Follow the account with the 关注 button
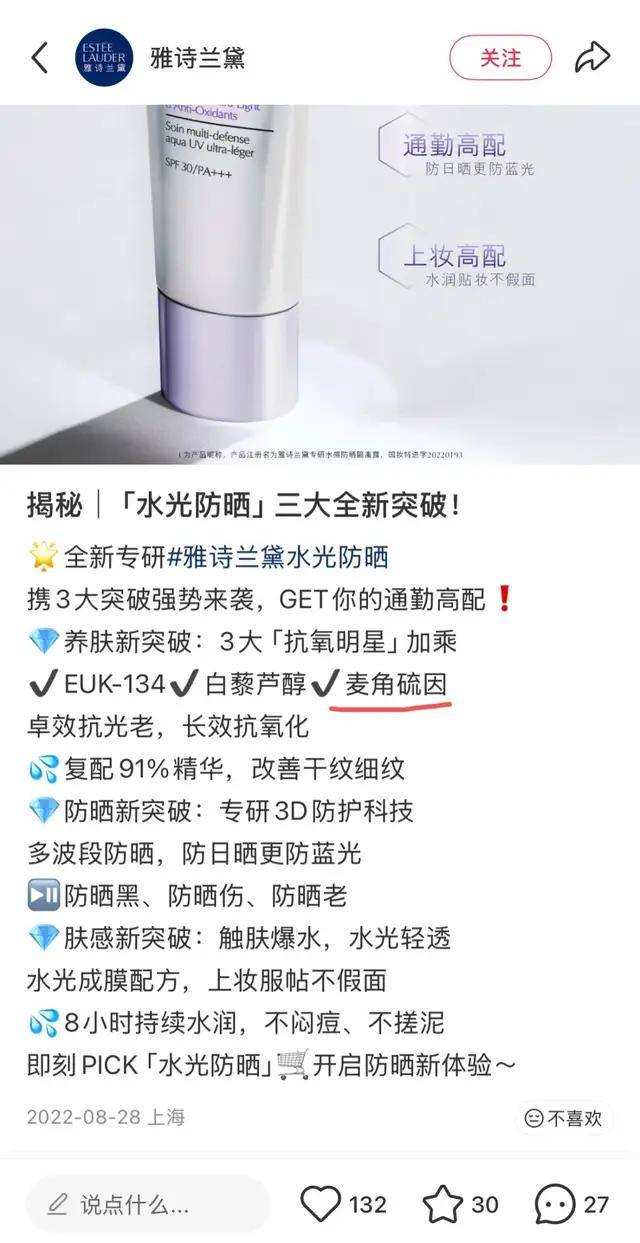Viewport: 640px width, 1243px height. point(500,58)
